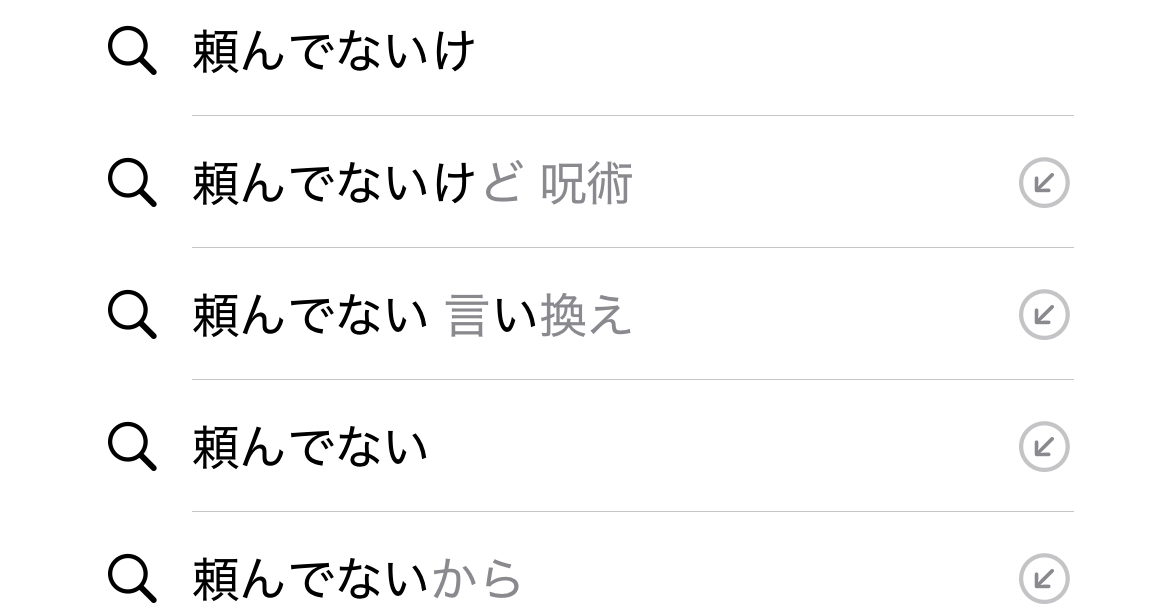Image resolution: width=1170 pixels, height=615 pixels.
Task: Select the suggestion 頼んでない 言い換え
Action: (x=411, y=316)
